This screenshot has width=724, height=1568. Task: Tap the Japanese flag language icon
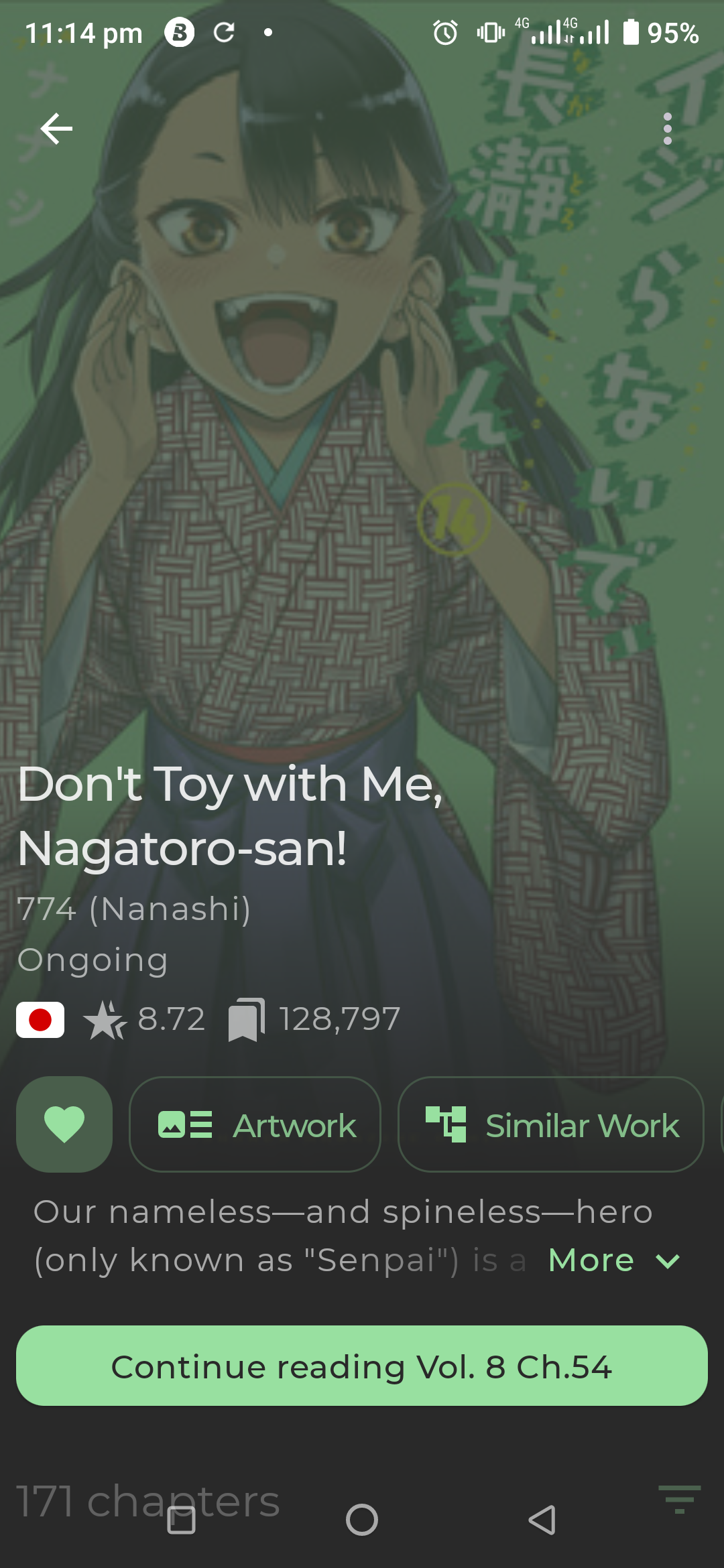[x=40, y=1019]
